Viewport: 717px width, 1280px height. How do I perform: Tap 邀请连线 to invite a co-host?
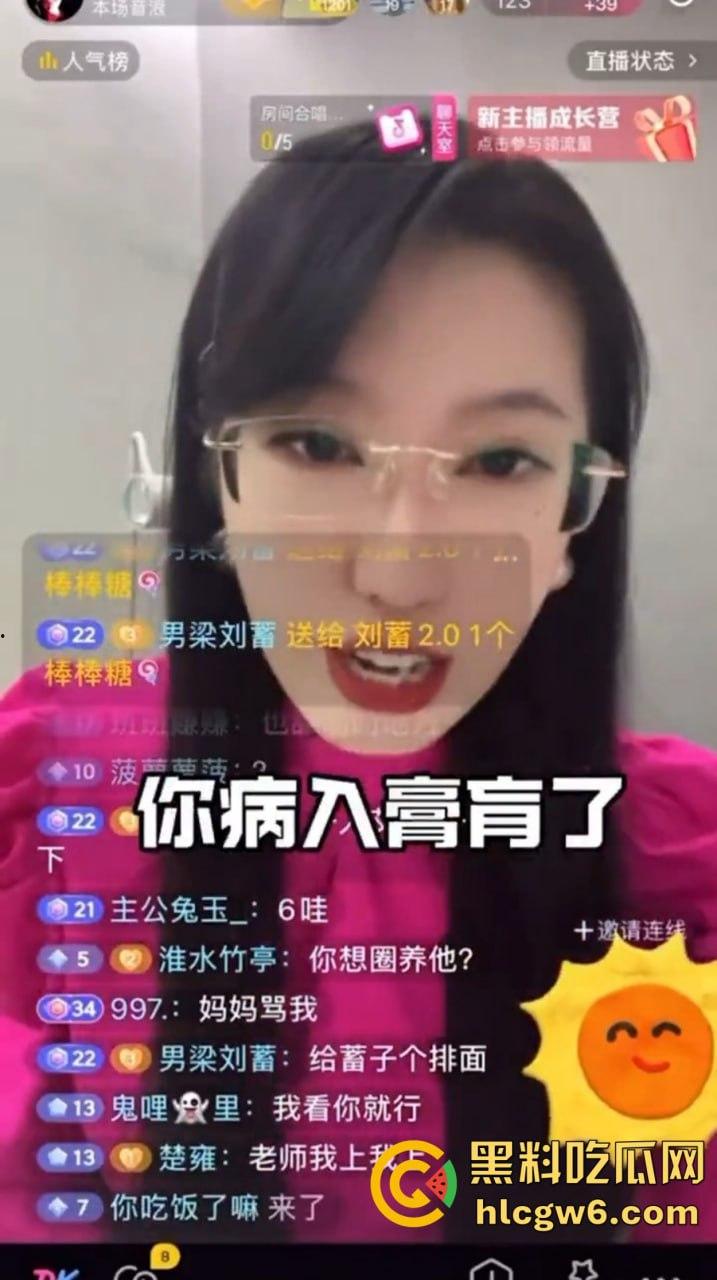[630, 931]
